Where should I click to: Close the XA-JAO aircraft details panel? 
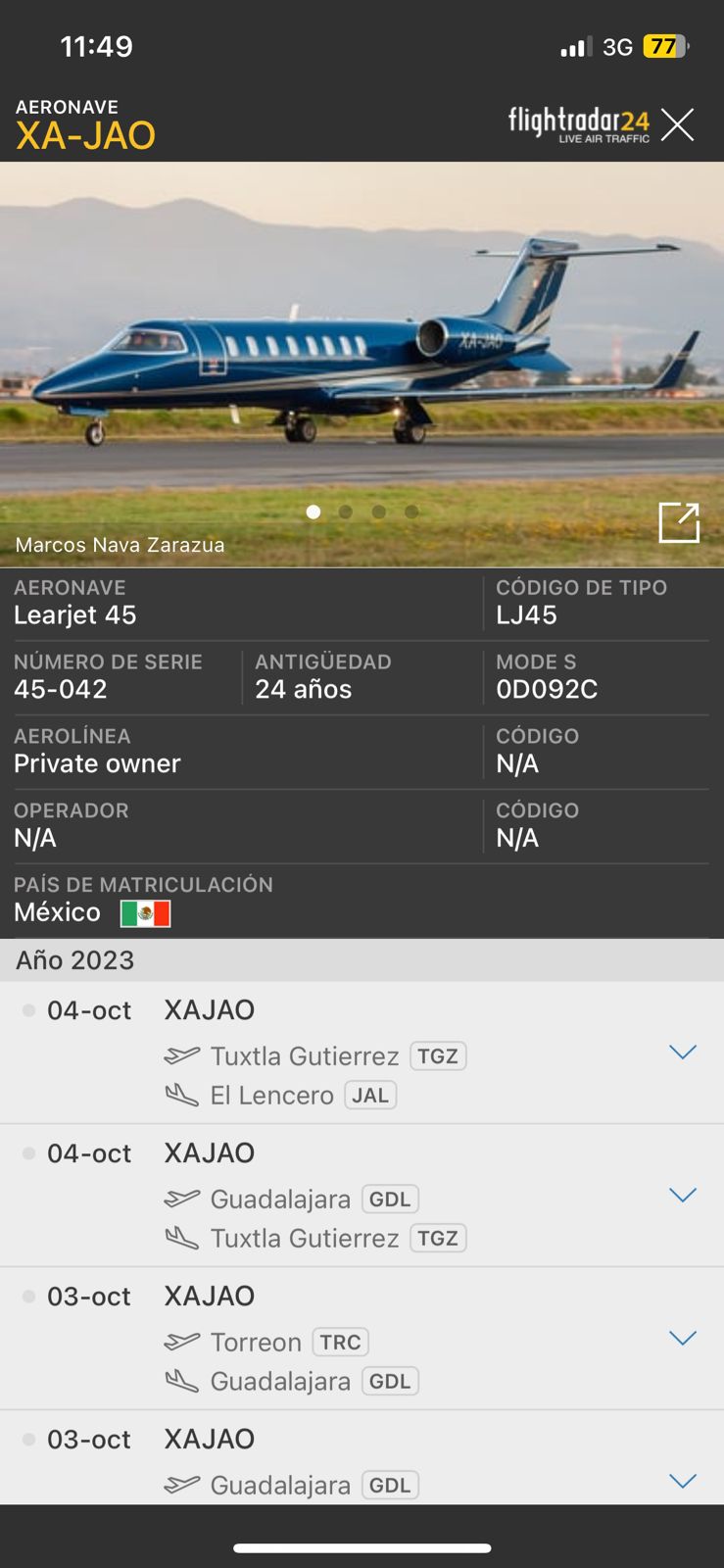[677, 125]
